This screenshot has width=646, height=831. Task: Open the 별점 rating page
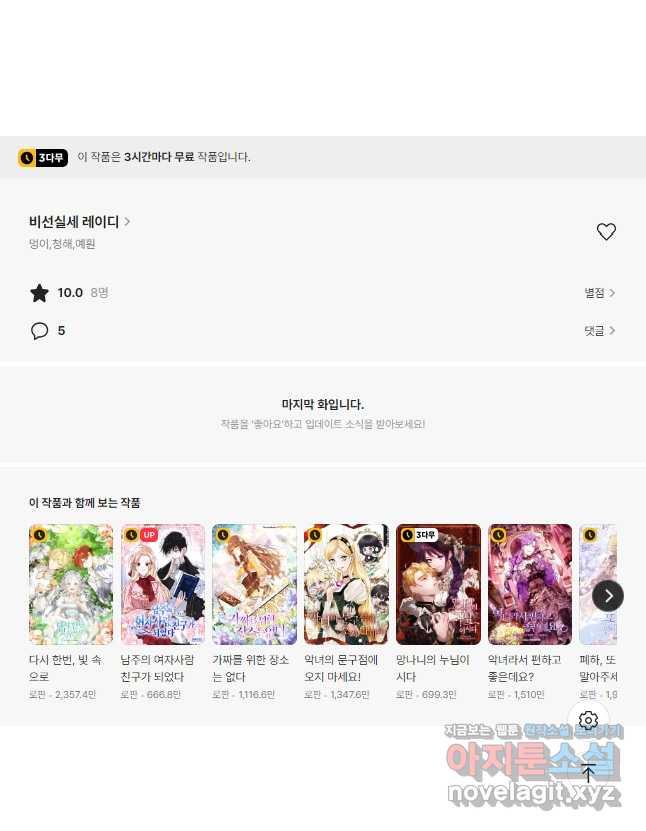599,293
